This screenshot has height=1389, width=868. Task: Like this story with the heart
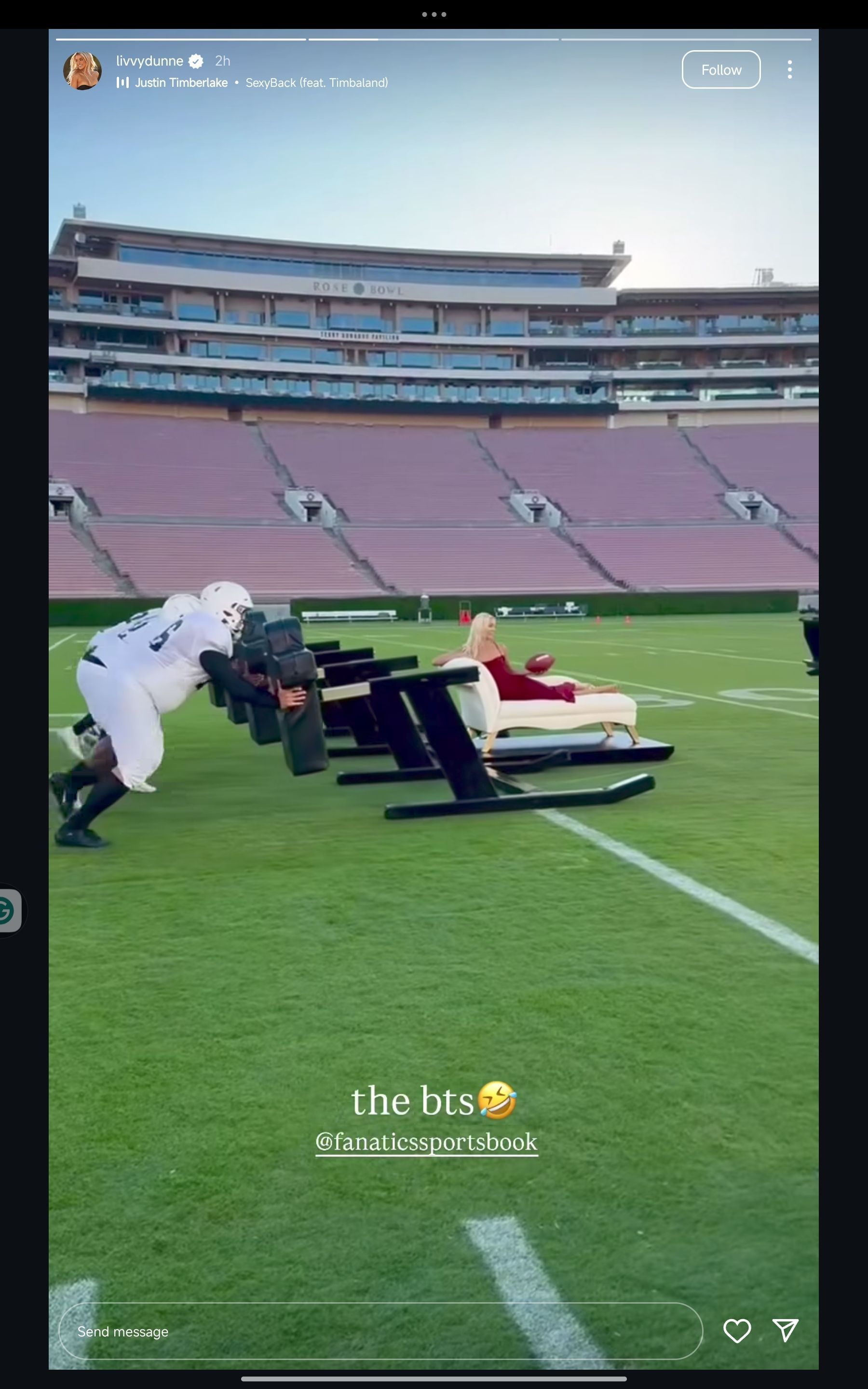pos(736,1331)
